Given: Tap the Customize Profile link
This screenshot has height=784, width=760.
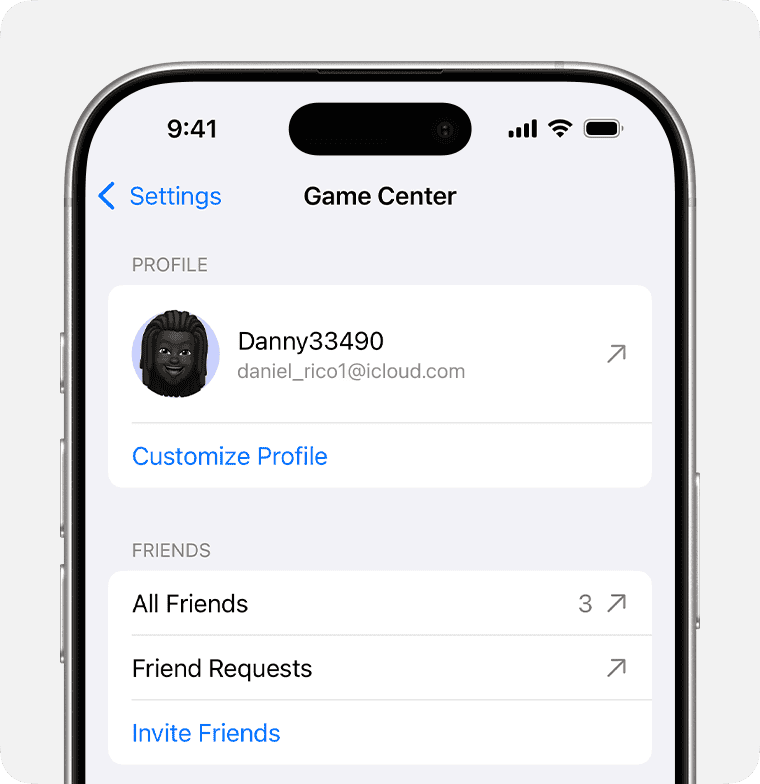Looking at the screenshot, I should (230, 456).
